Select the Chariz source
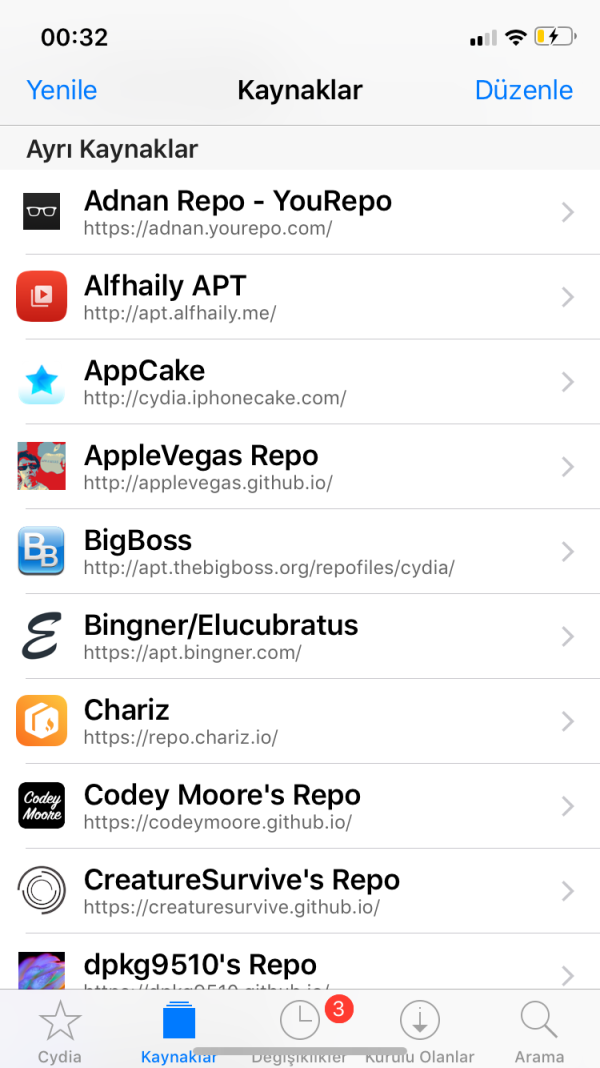This screenshot has width=600, height=1068. [x=300, y=722]
